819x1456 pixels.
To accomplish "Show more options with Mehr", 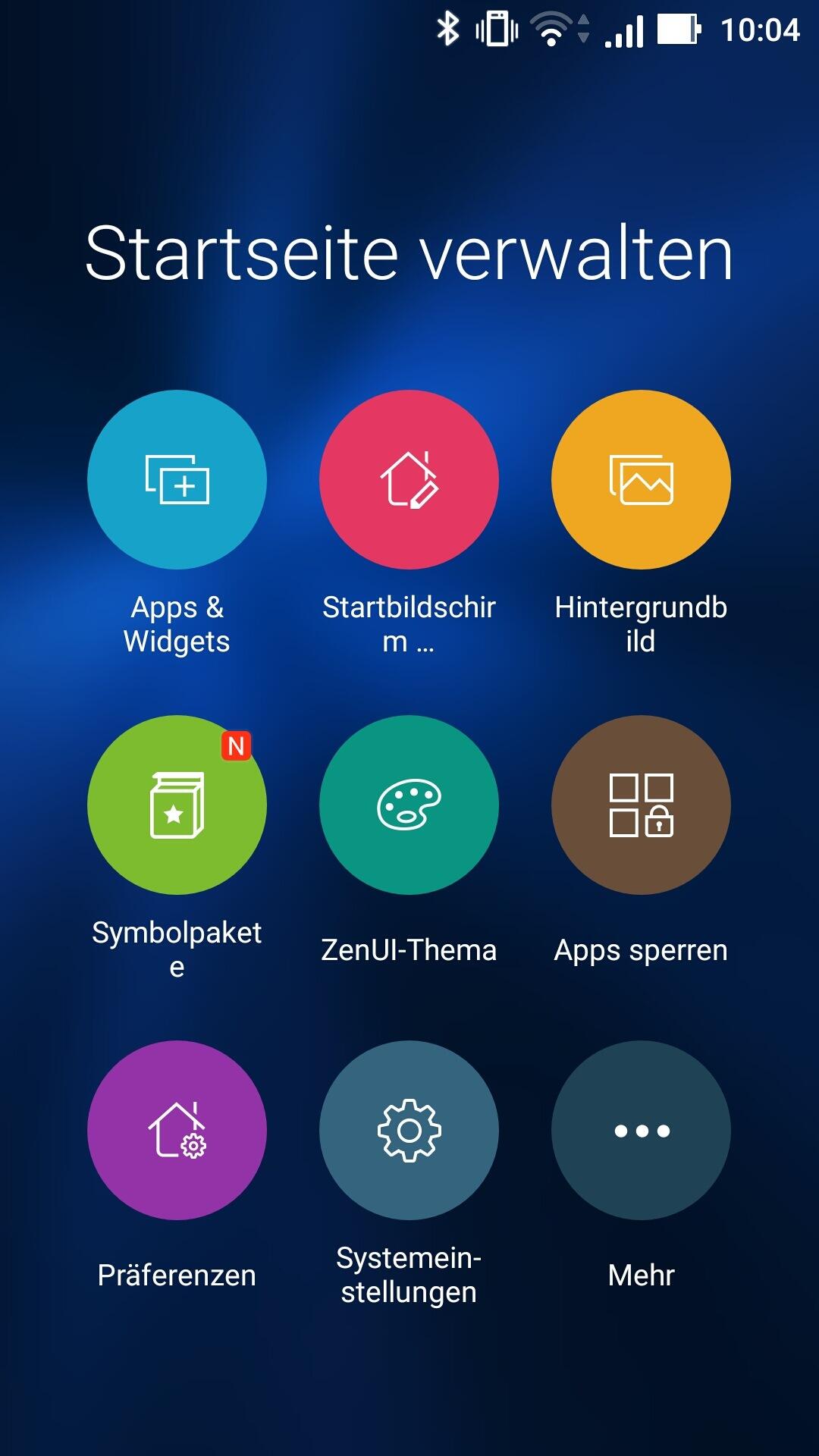I will point(641,1130).
